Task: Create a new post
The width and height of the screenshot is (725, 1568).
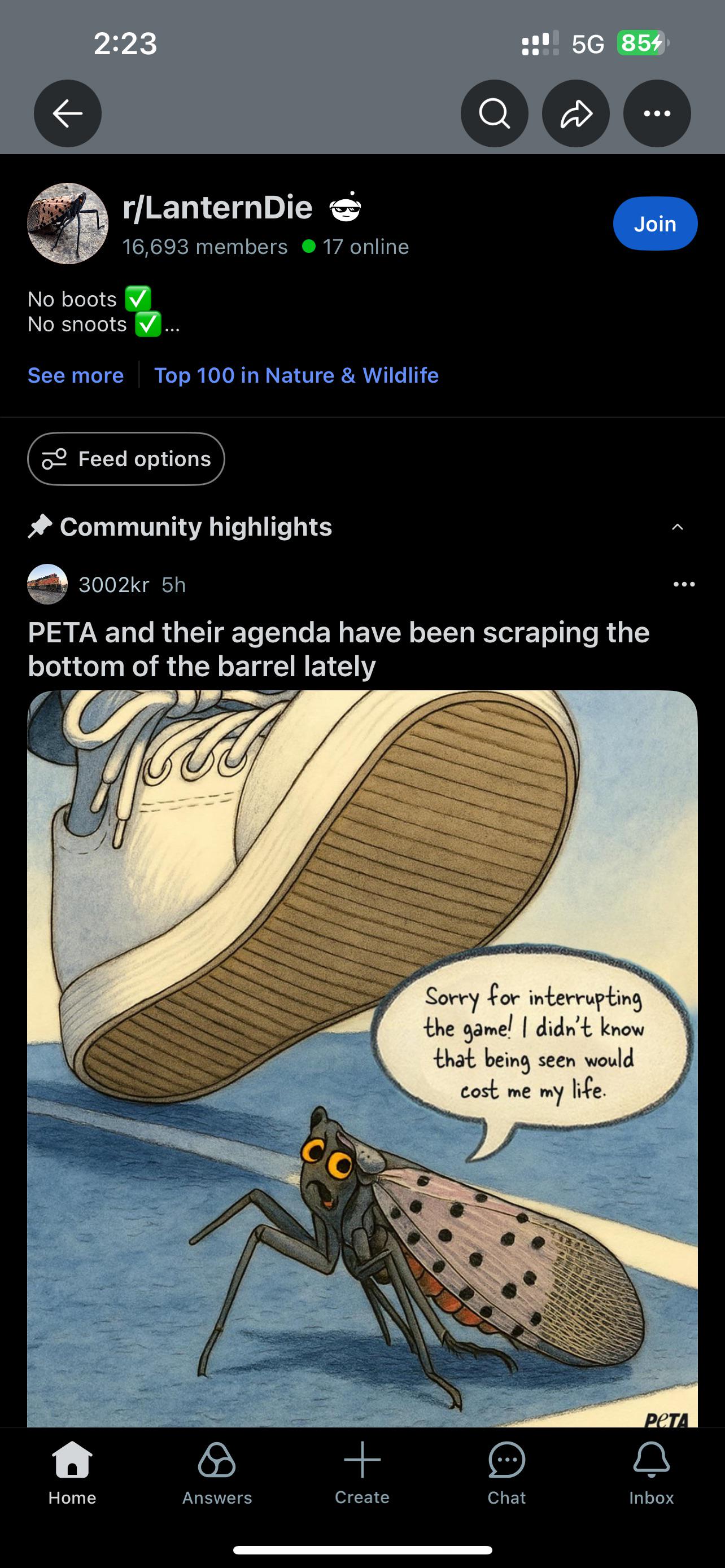Action: 362,1473
